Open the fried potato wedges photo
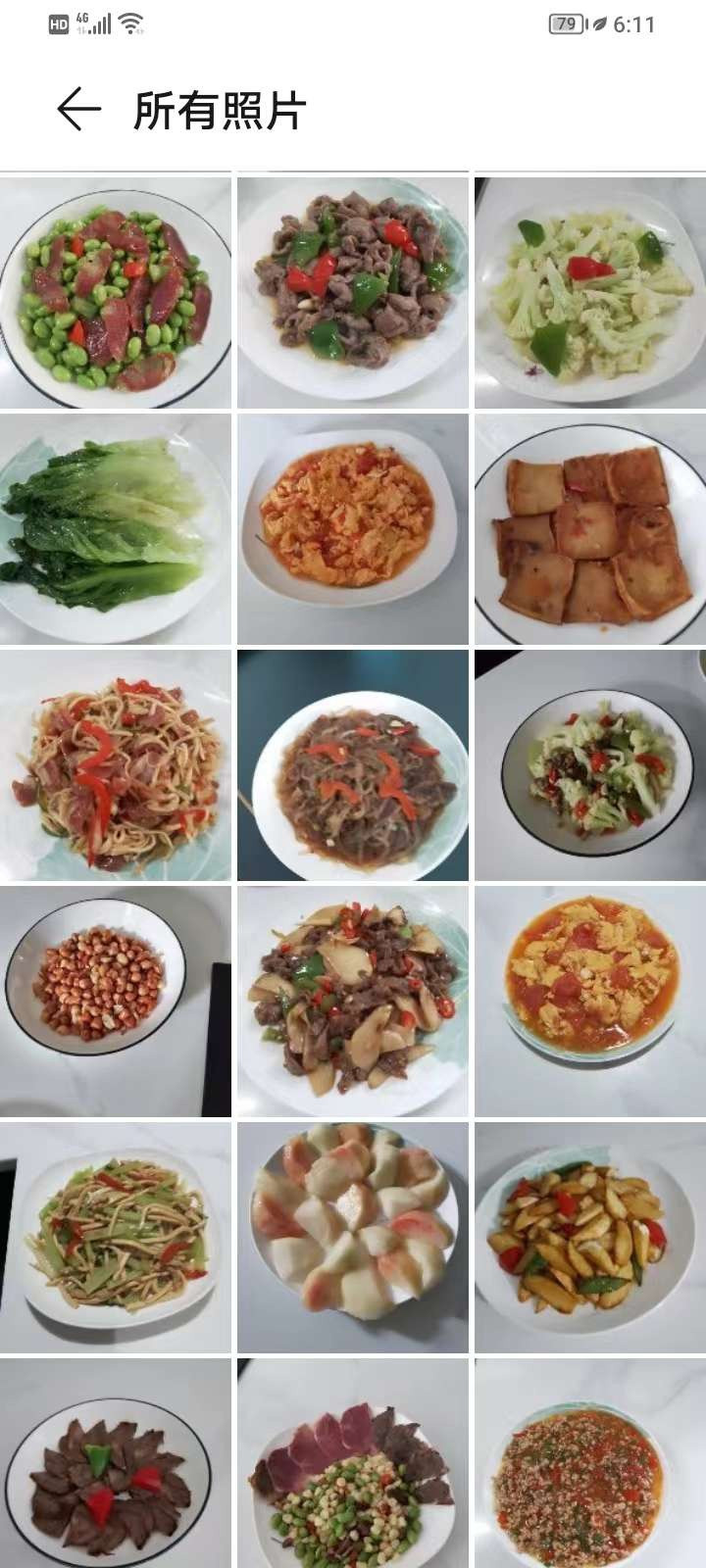706x1568 pixels. coord(589,1238)
